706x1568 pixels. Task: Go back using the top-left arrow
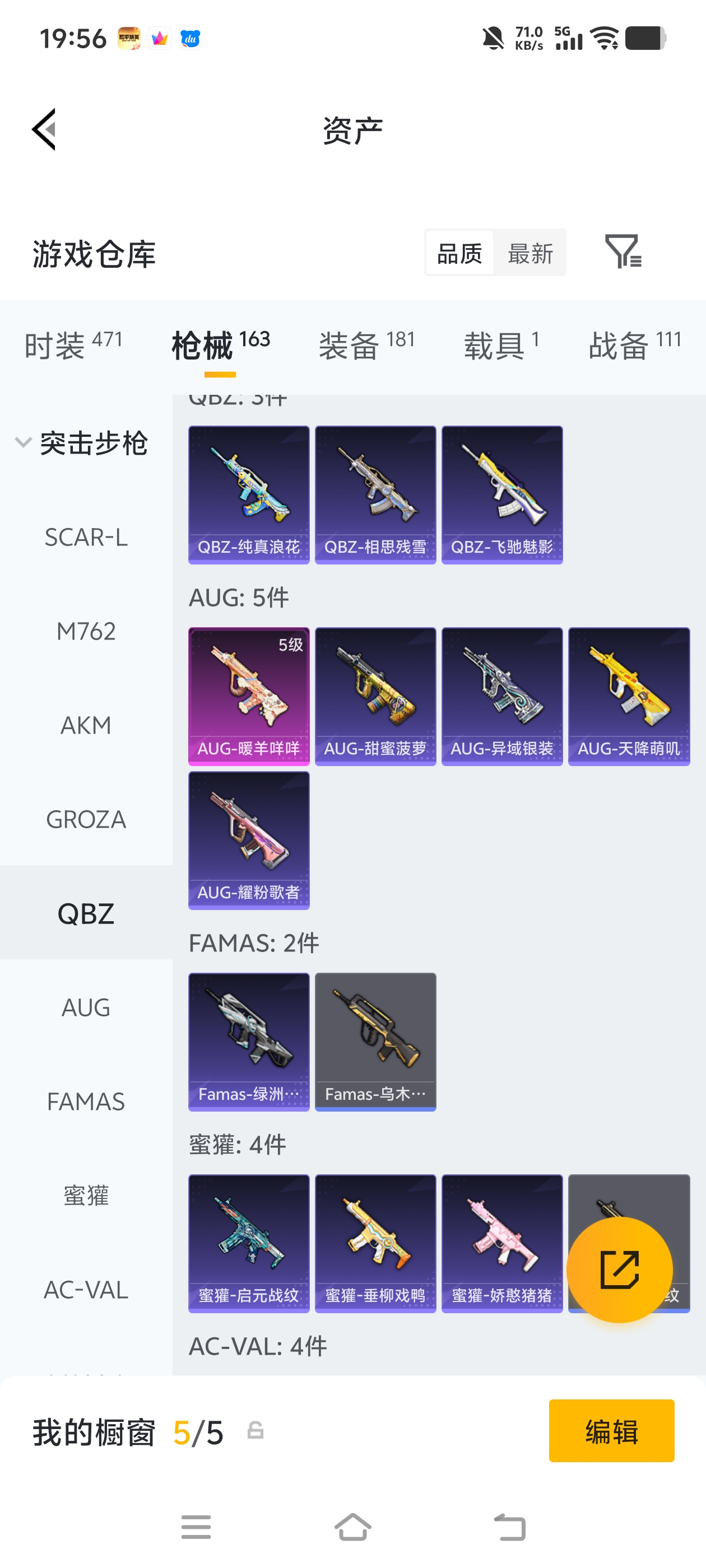[44, 129]
